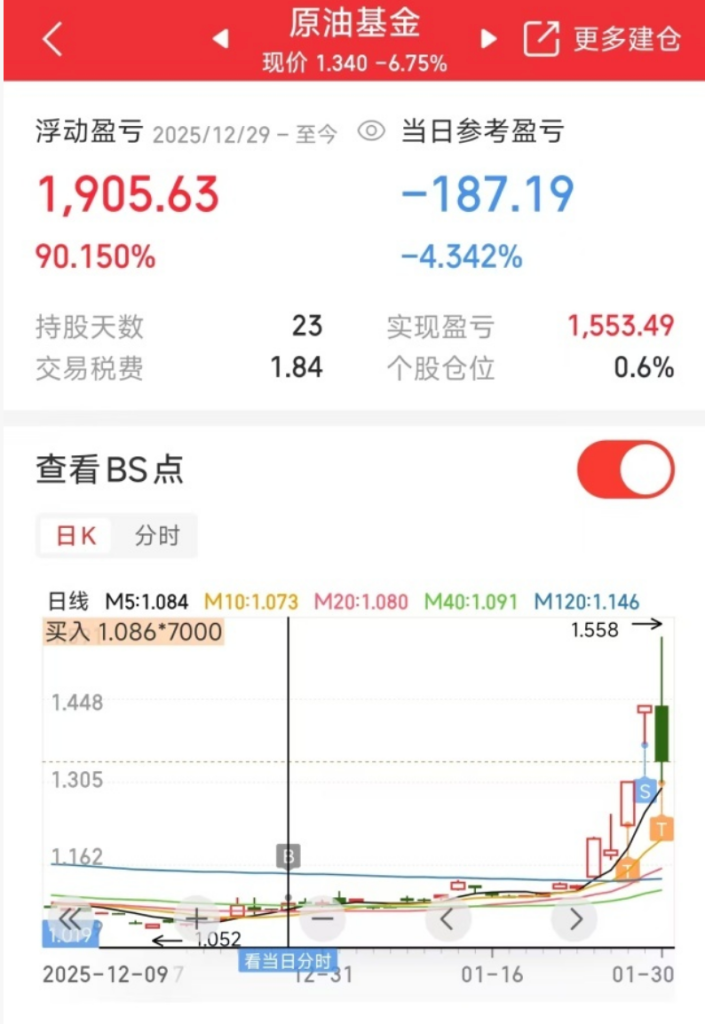Open 更多建仓
Viewport: 705px width, 1024px height.
602,39
